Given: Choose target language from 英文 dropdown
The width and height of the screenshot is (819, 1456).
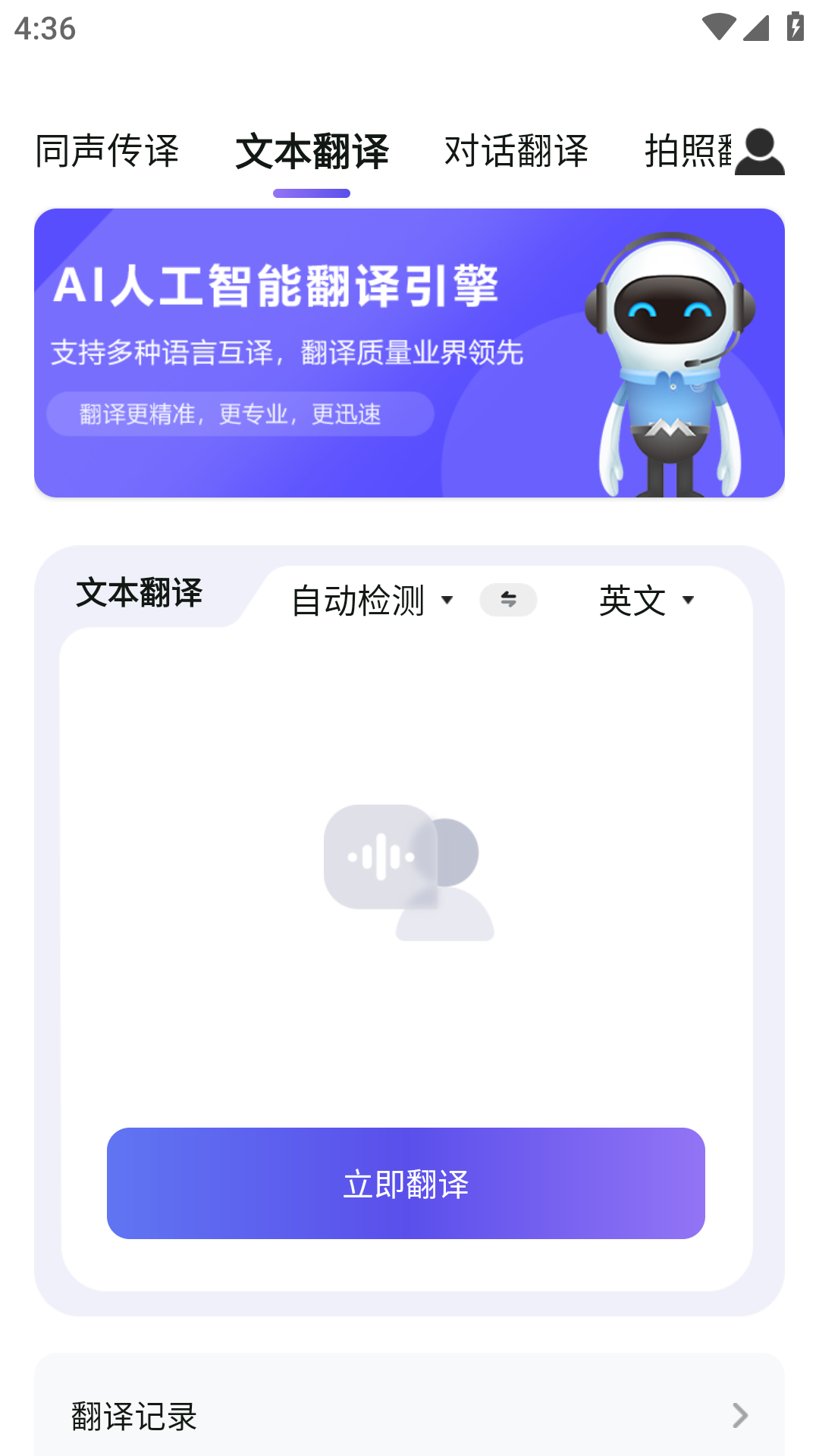Looking at the screenshot, I should pyautogui.click(x=646, y=601).
